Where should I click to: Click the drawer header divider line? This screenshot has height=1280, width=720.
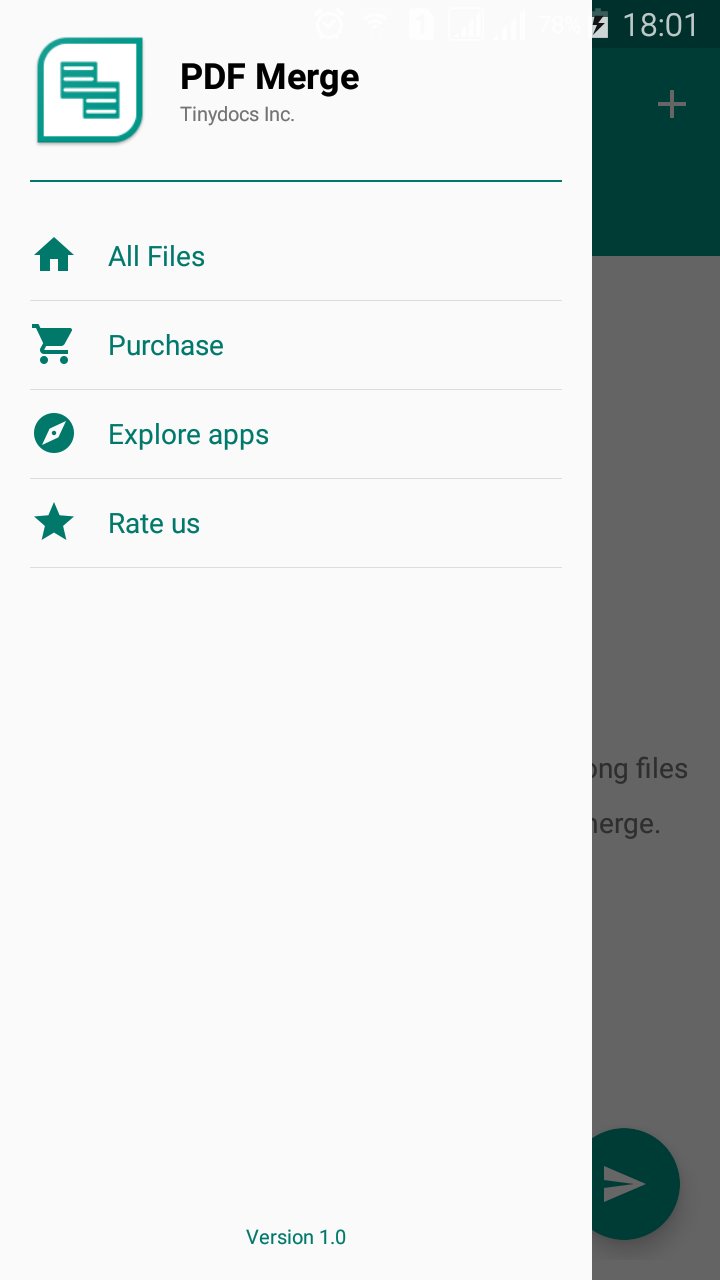coord(296,182)
